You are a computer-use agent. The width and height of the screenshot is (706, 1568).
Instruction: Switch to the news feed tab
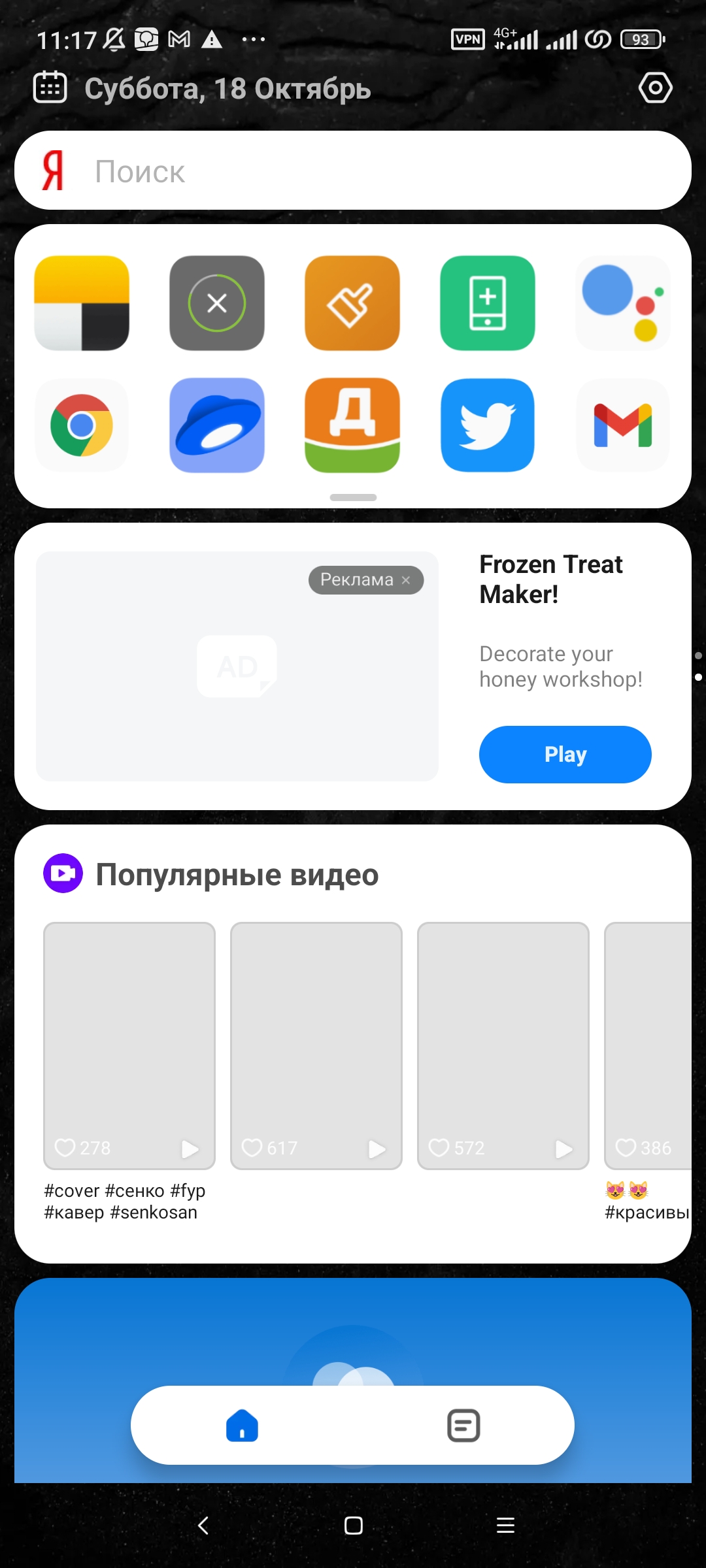(463, 1425)
